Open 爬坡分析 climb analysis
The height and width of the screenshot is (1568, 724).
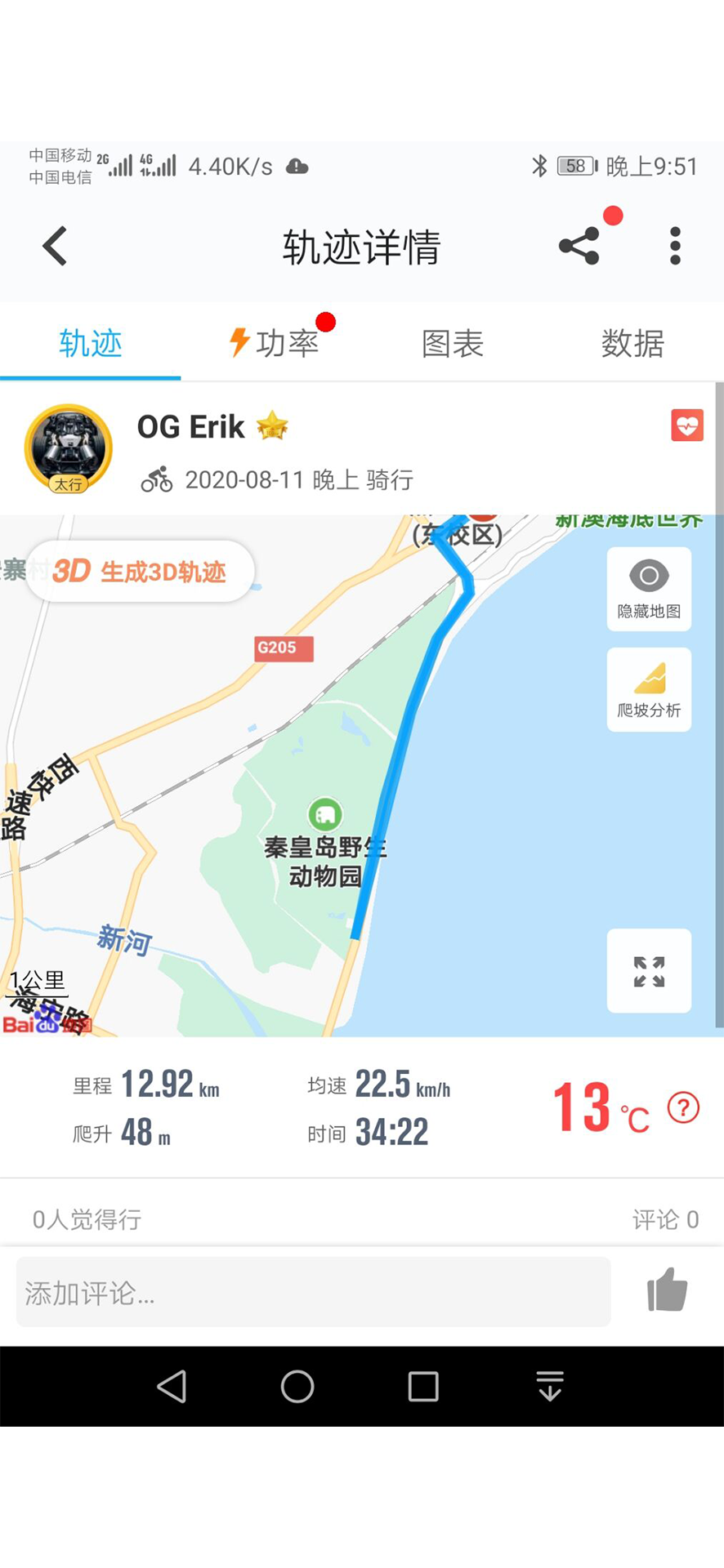pos(649,689)
